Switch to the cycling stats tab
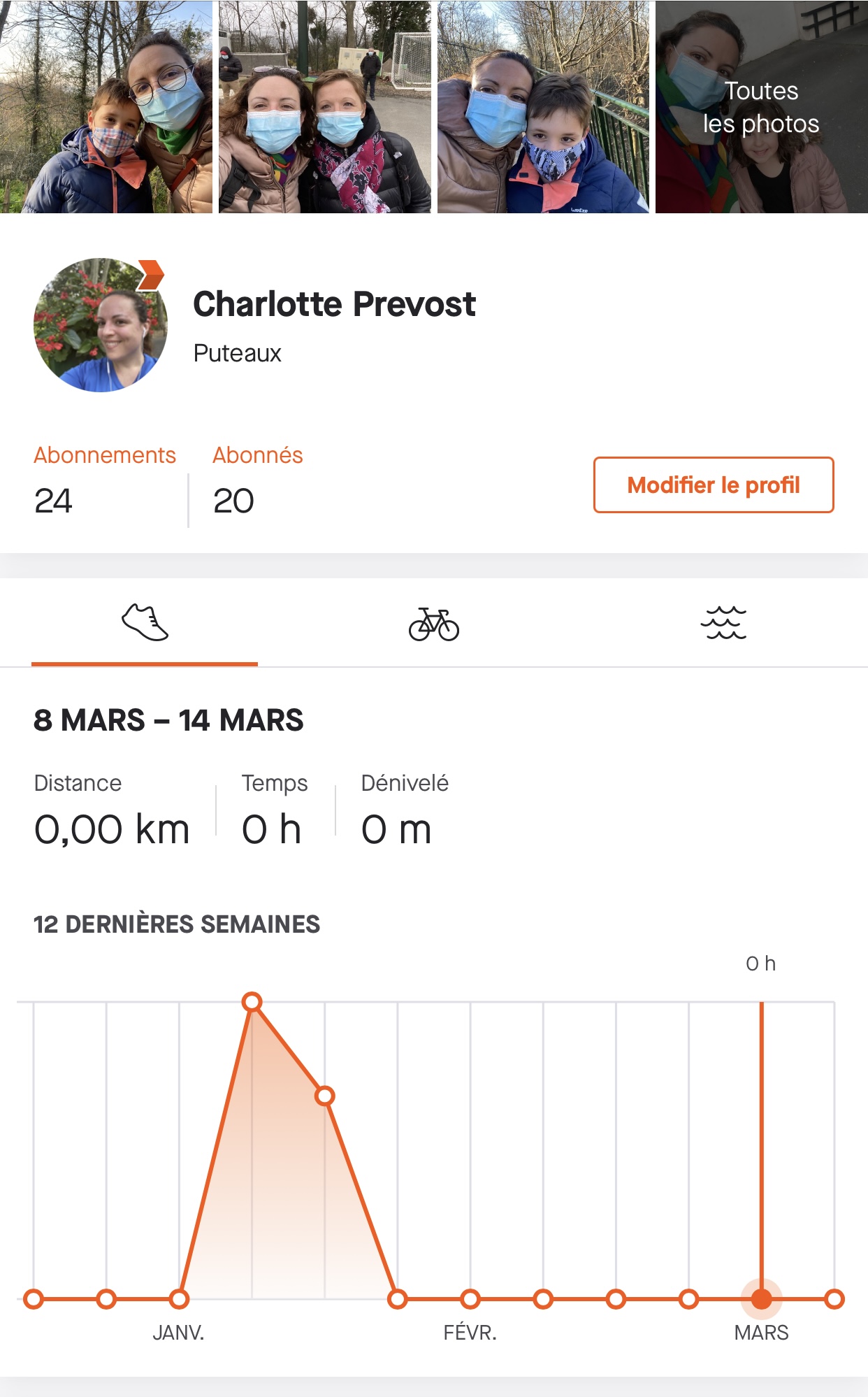This screenshot has height=1397, width=868. (x=434, y=623)
